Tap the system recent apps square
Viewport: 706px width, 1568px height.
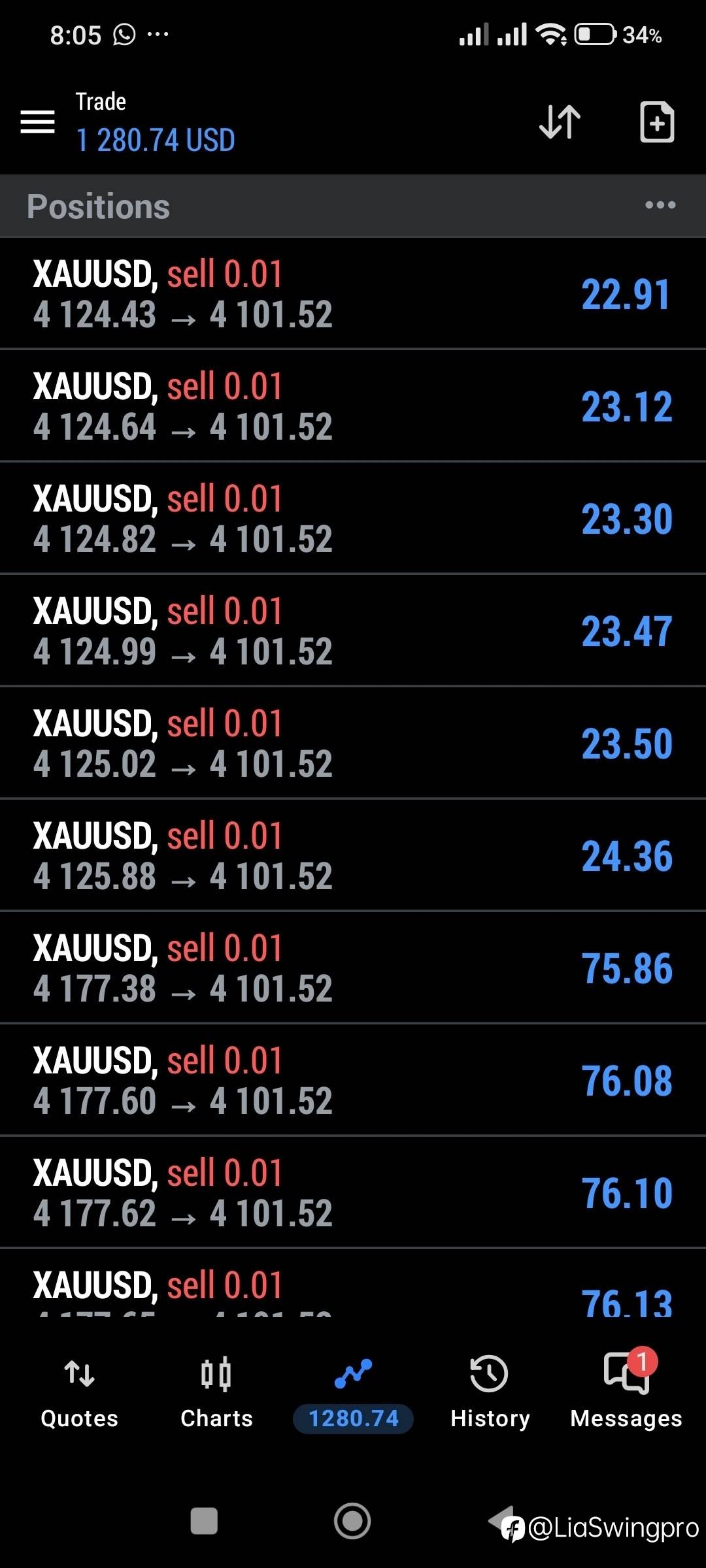click(204, 1521)
